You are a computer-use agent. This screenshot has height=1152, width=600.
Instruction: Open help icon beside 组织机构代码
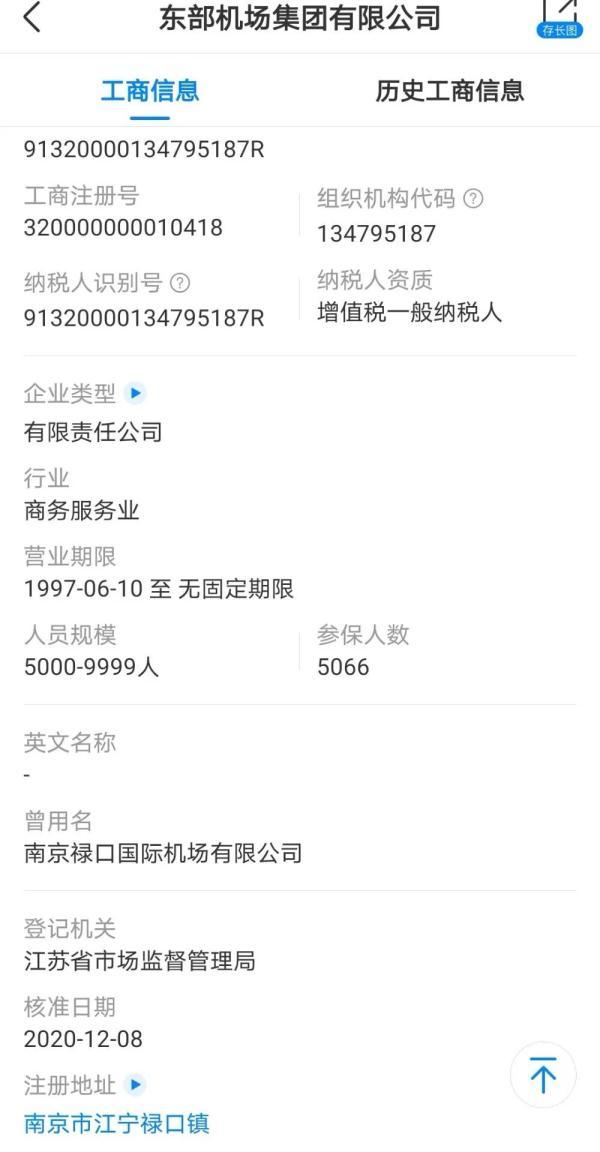[474, 199]
